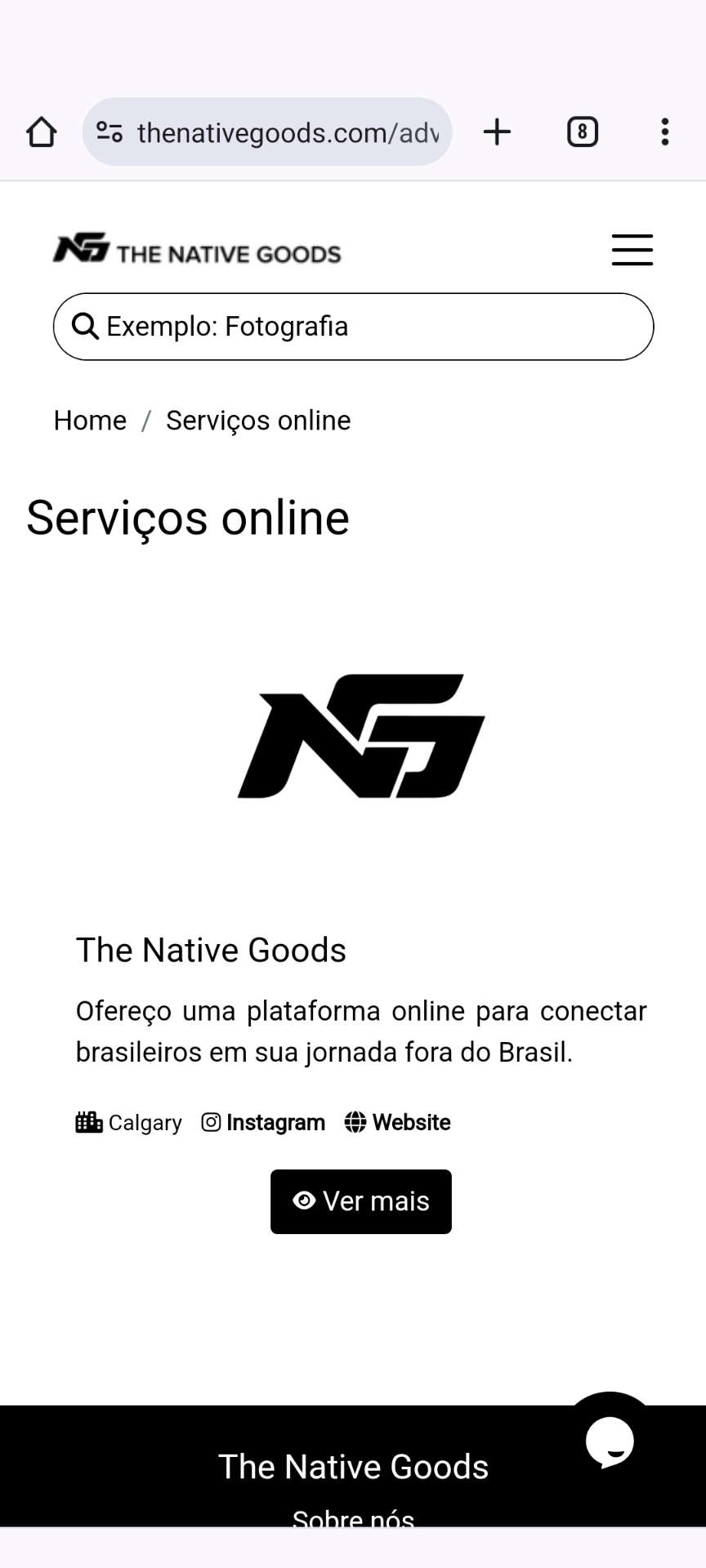The image size is (706, 1568).
Task: View site info icon in address bar
Action: (109, 131)
